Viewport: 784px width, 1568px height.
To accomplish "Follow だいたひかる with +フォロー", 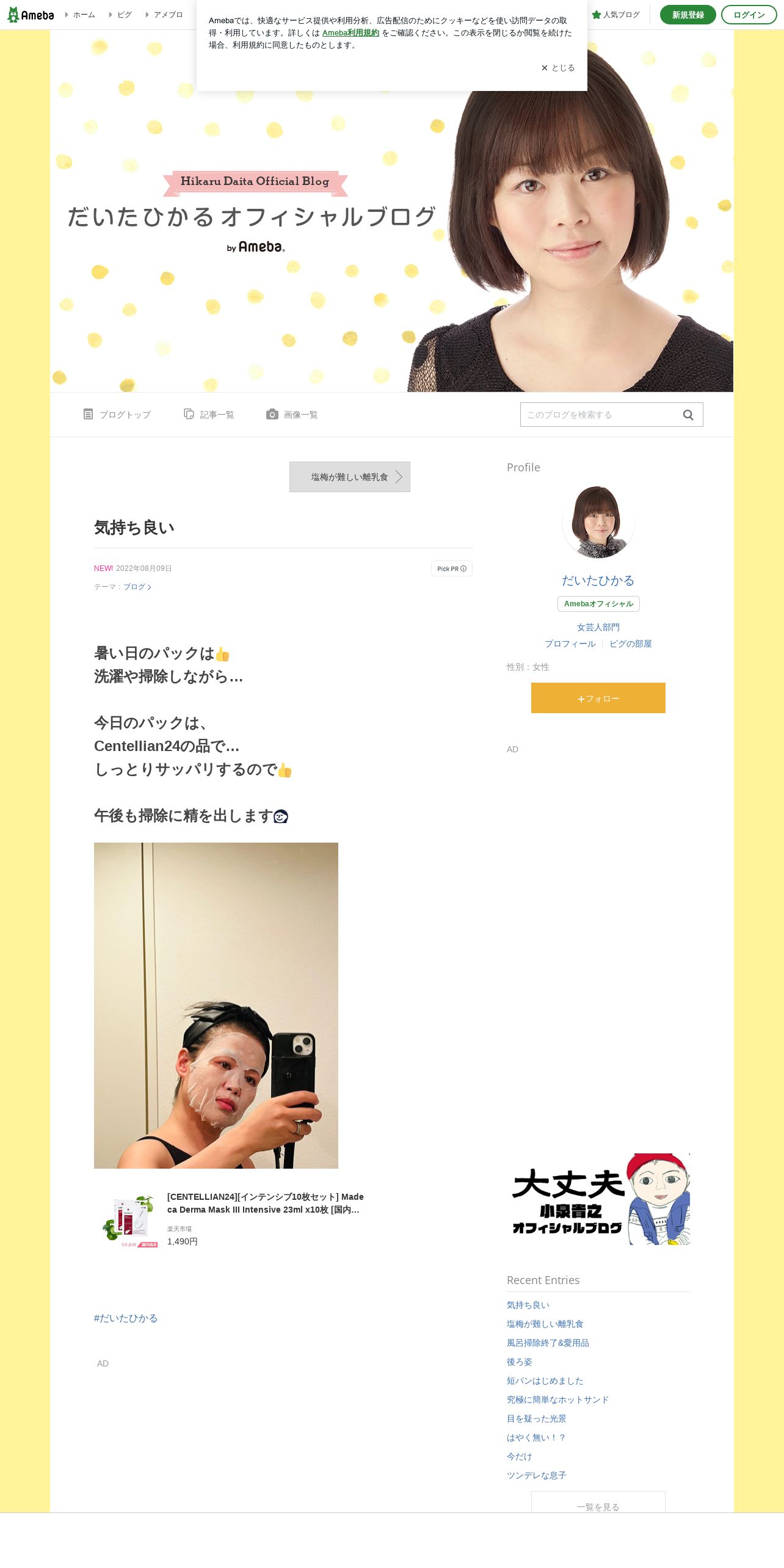I will [598, 698].
